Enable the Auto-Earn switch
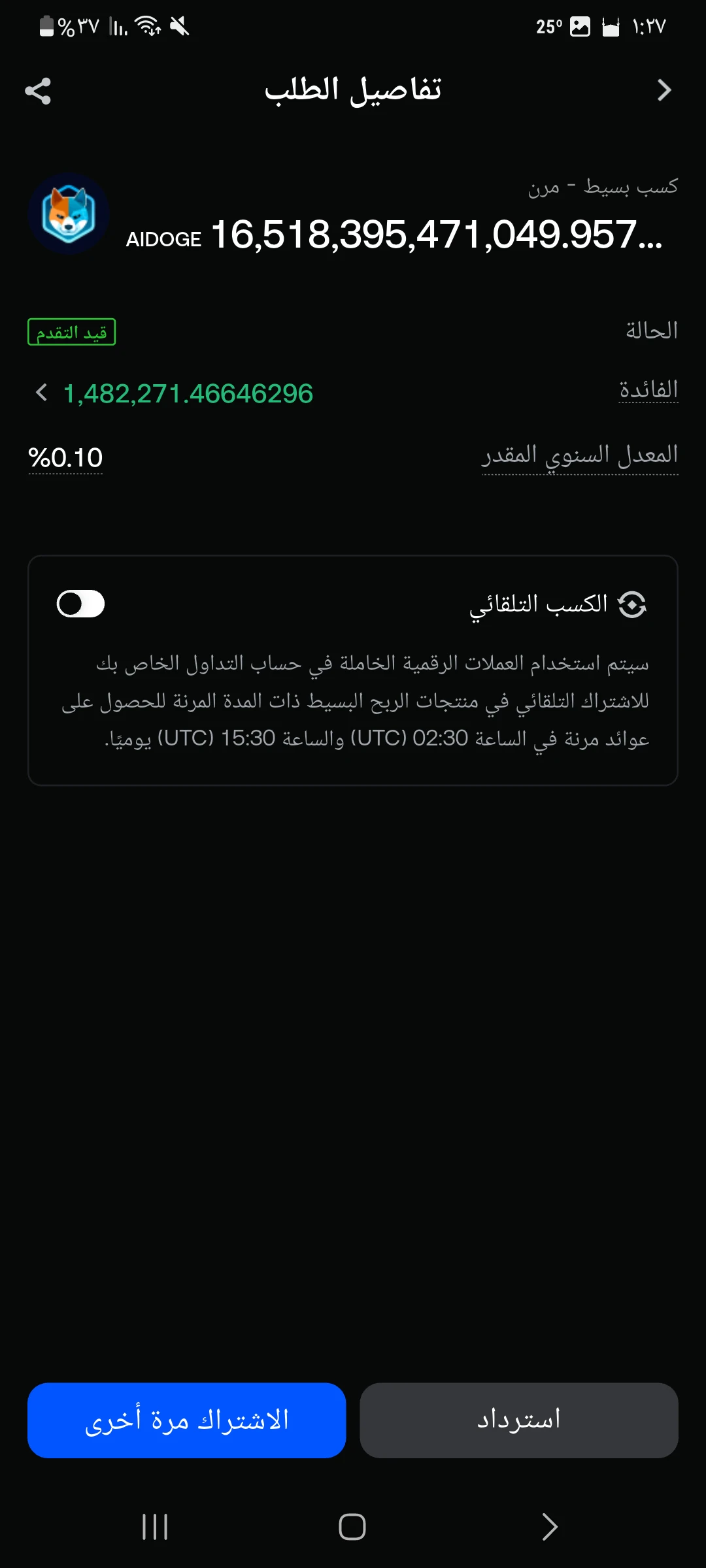706x1568 pixels. (x=80, y=604)
